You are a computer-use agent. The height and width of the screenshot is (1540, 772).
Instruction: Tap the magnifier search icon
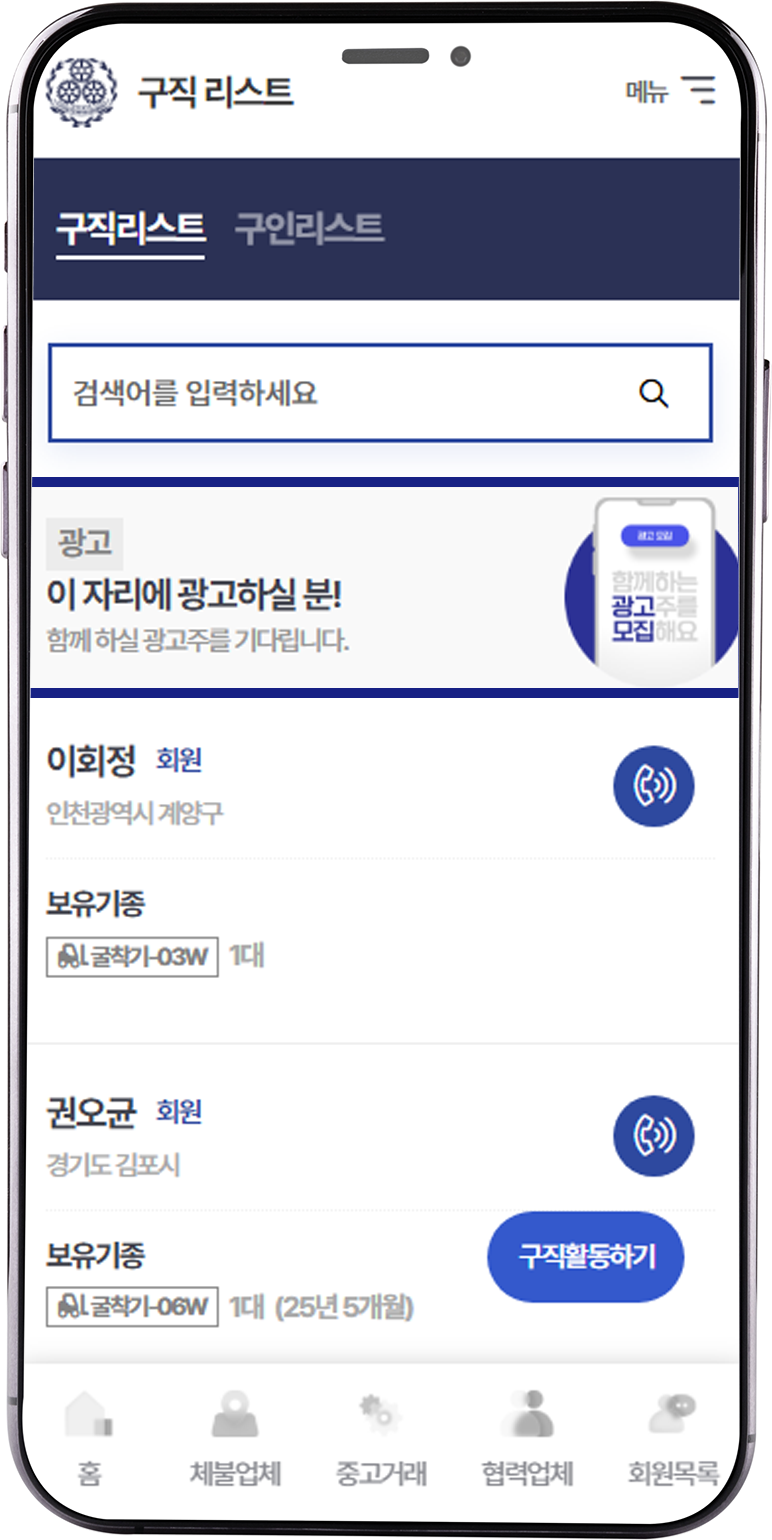coord(653,393)
